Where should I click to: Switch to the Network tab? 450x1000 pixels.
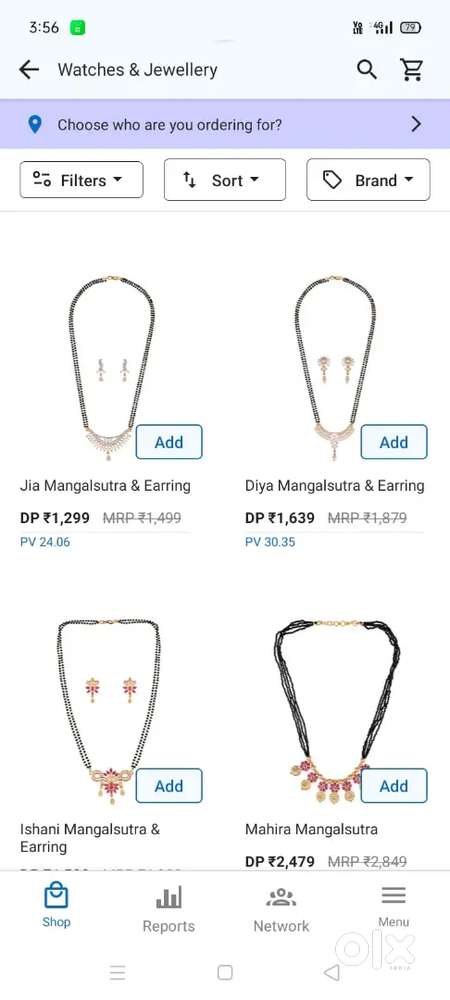pyautogui.click(x=281, y=909)
